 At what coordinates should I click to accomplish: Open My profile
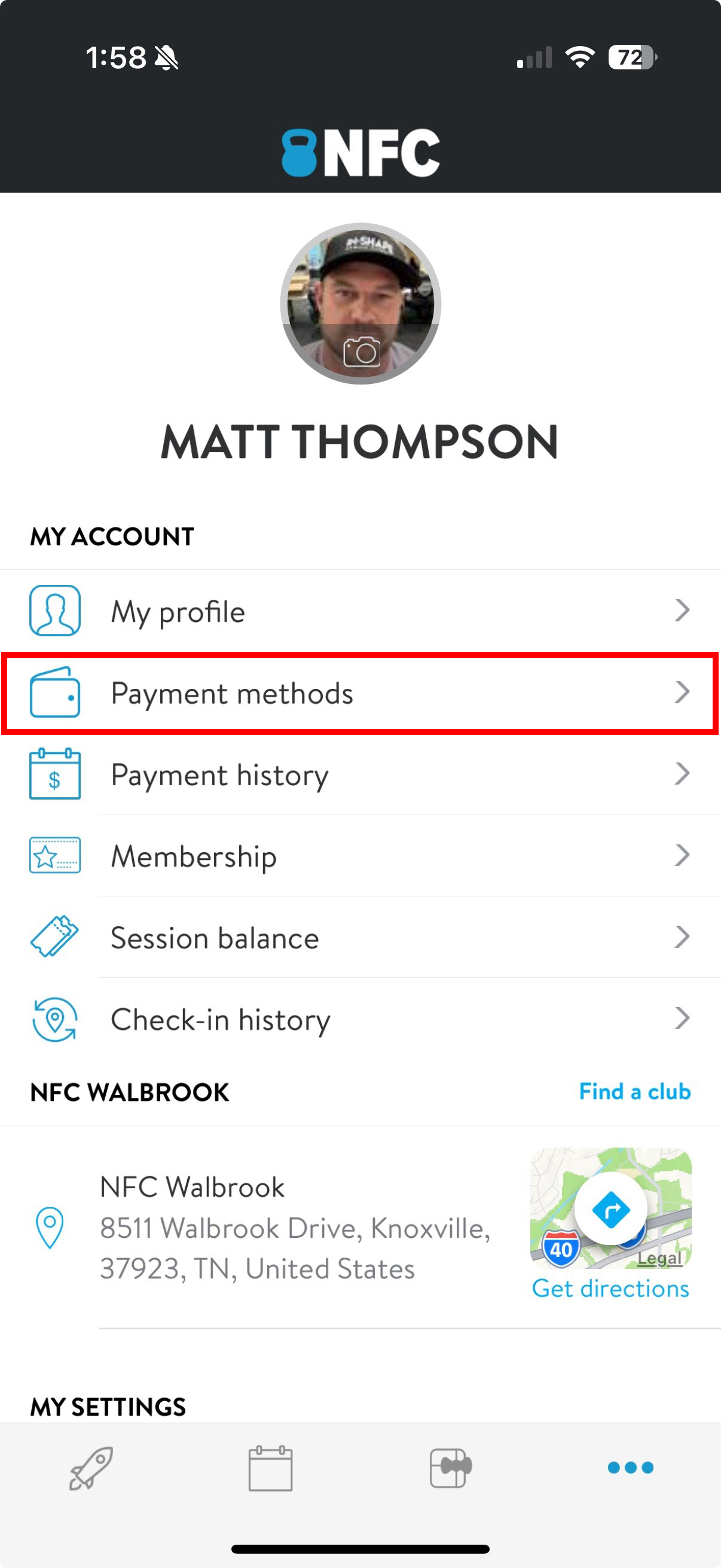pos(360,611)
